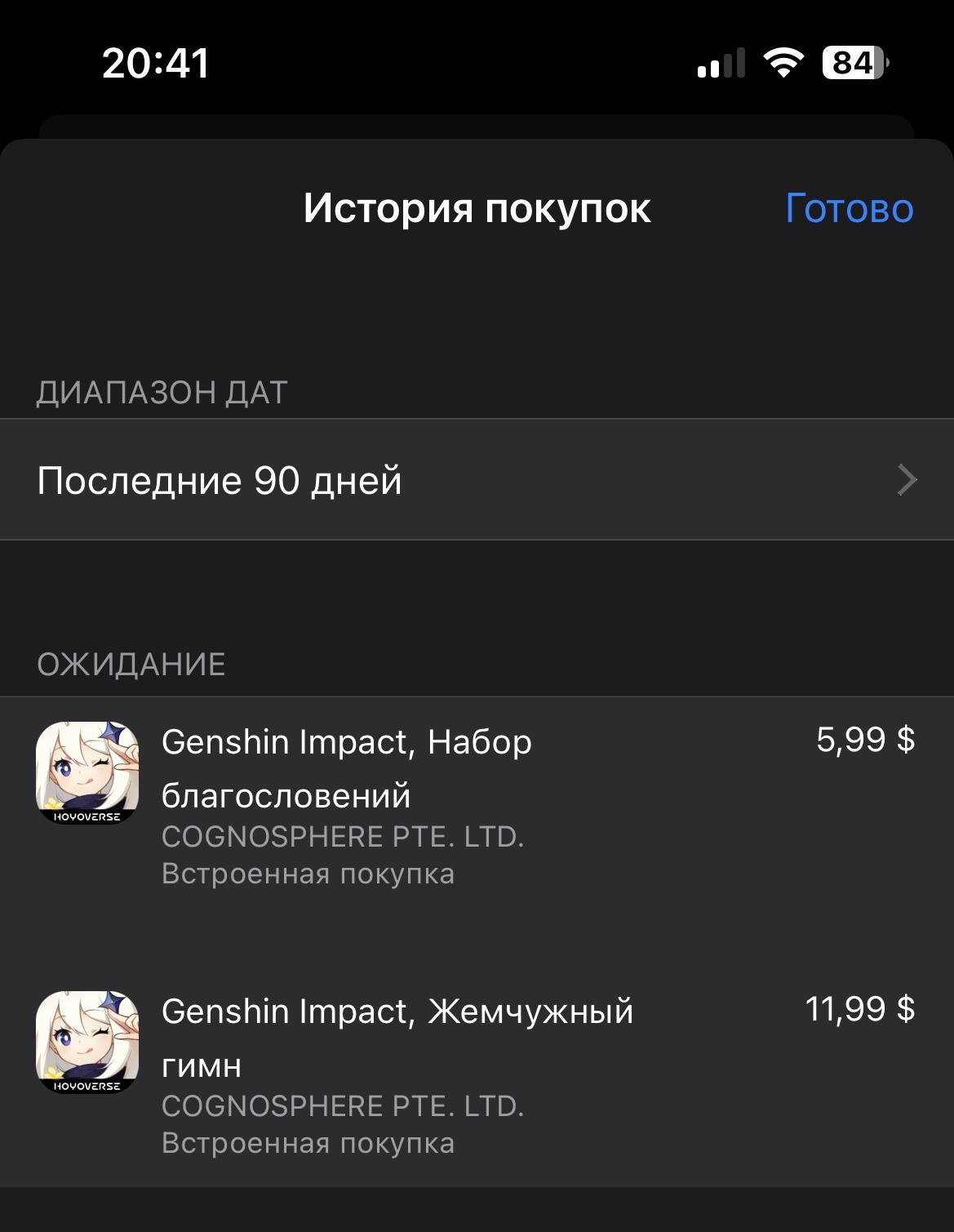This screenshot has width=954, height=1232.
Task: Open the Последние 90 дней date range
Action: point(477,480)
